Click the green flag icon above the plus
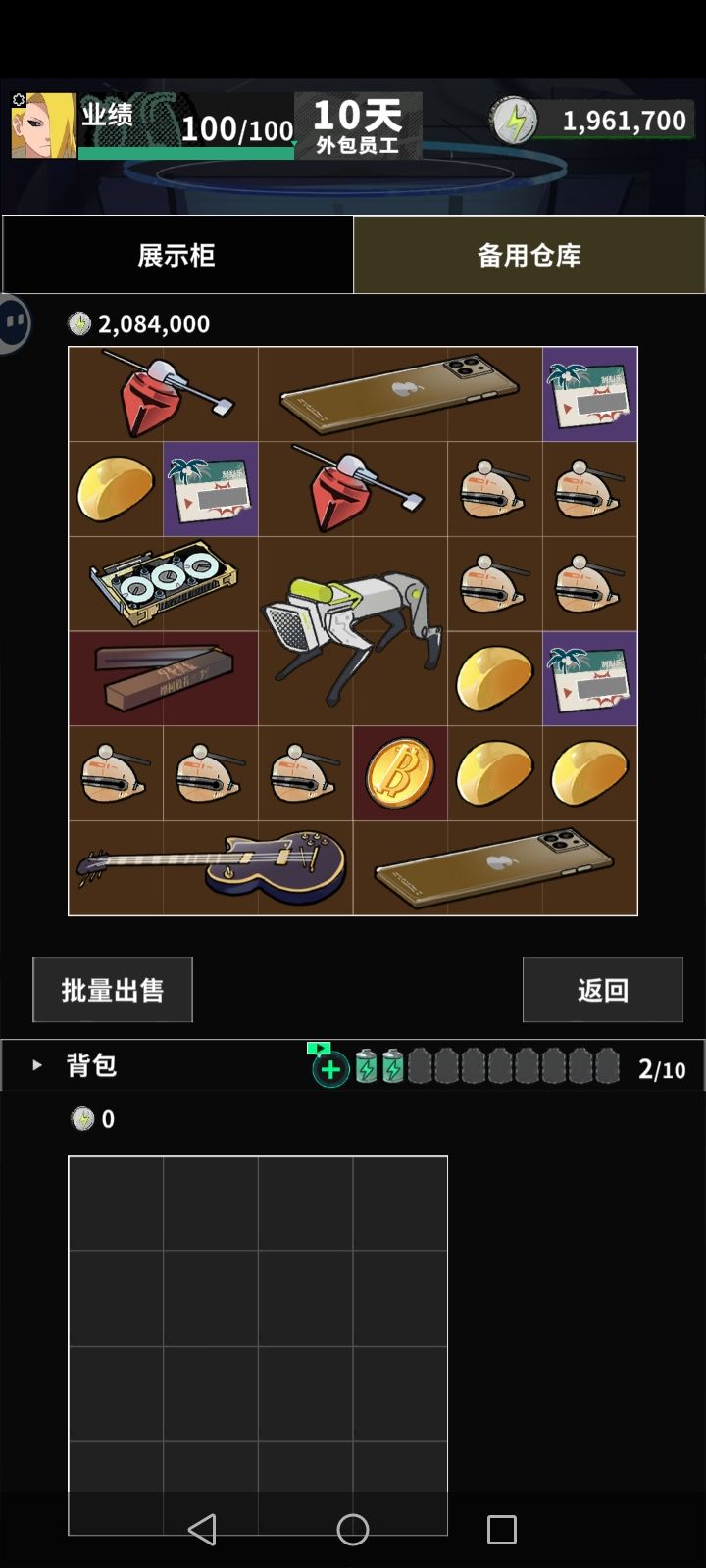This screenshot has height=1568, width=706. coord(321,1048)
